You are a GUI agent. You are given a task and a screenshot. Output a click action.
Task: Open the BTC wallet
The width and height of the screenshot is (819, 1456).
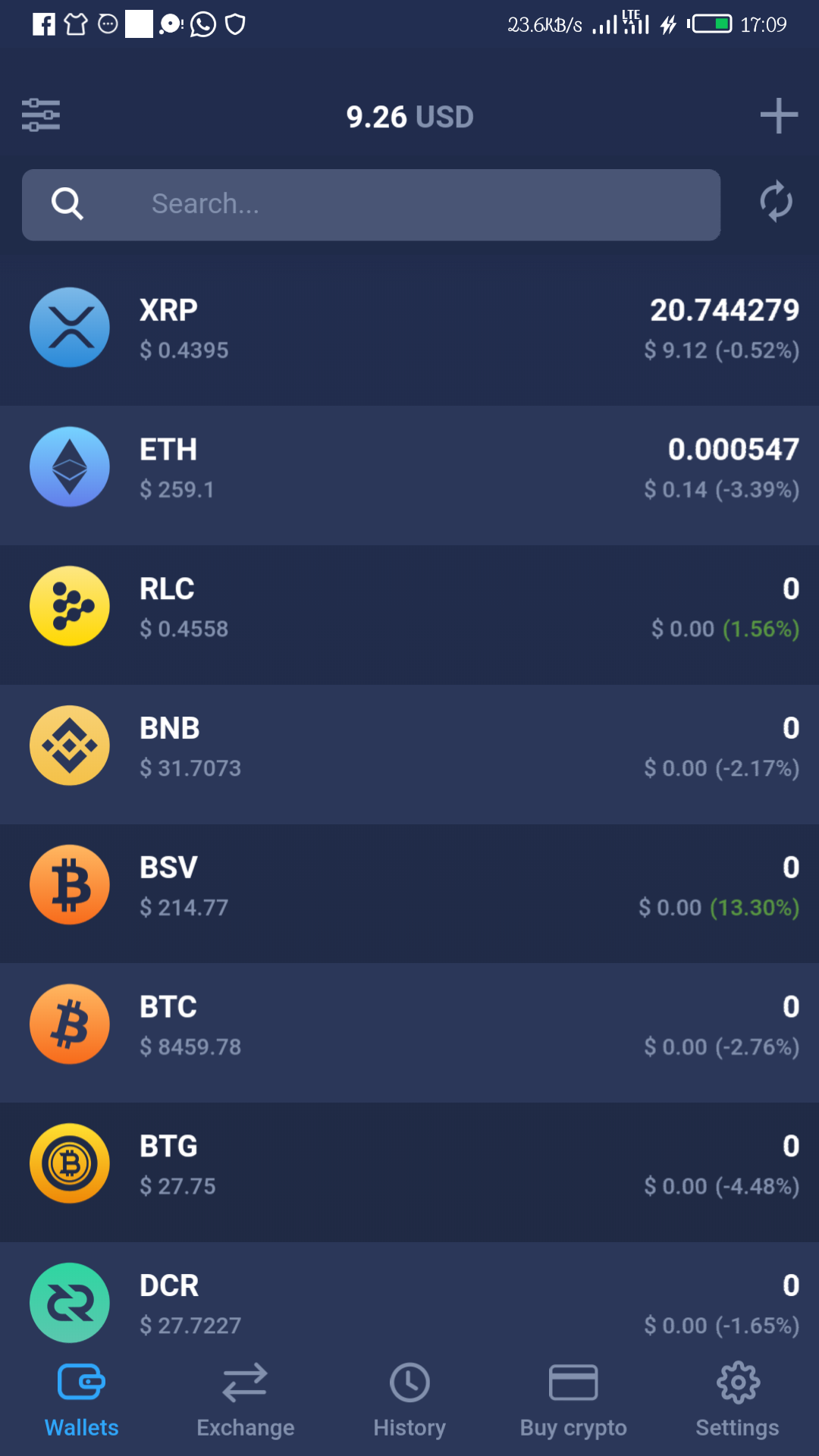click(x=409, y=1027)
